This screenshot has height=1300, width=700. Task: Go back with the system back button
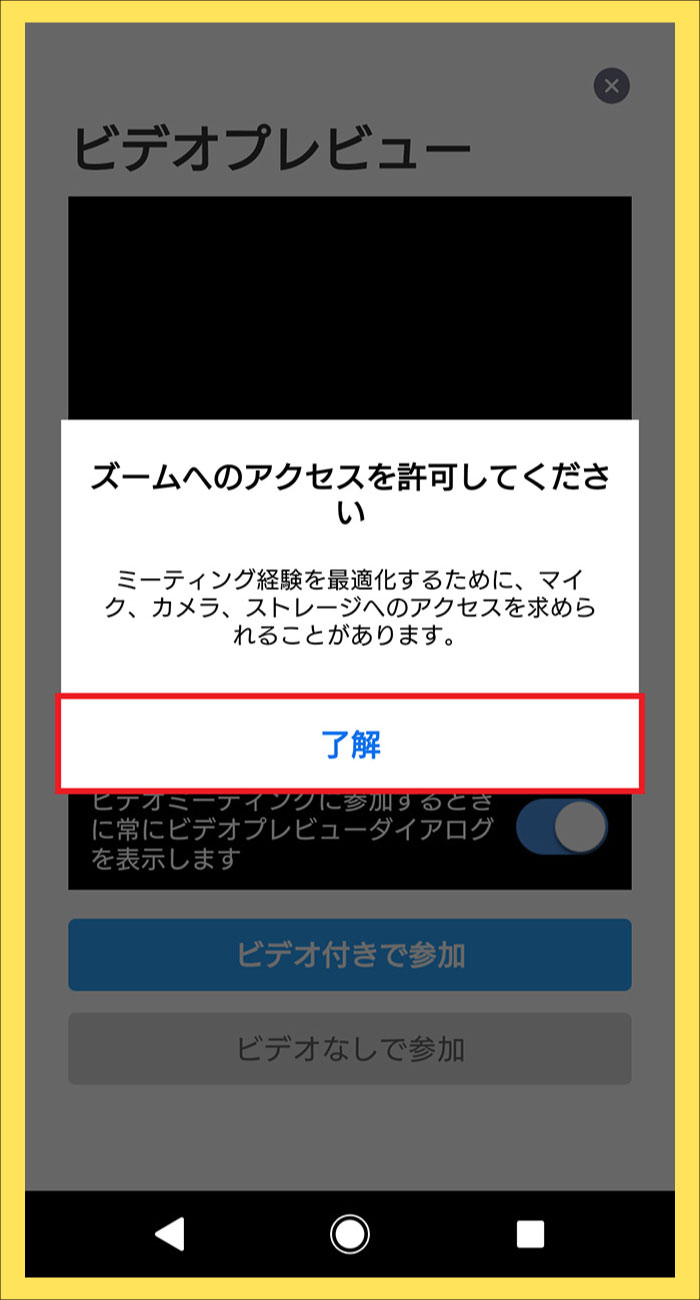click(170, 1234)
